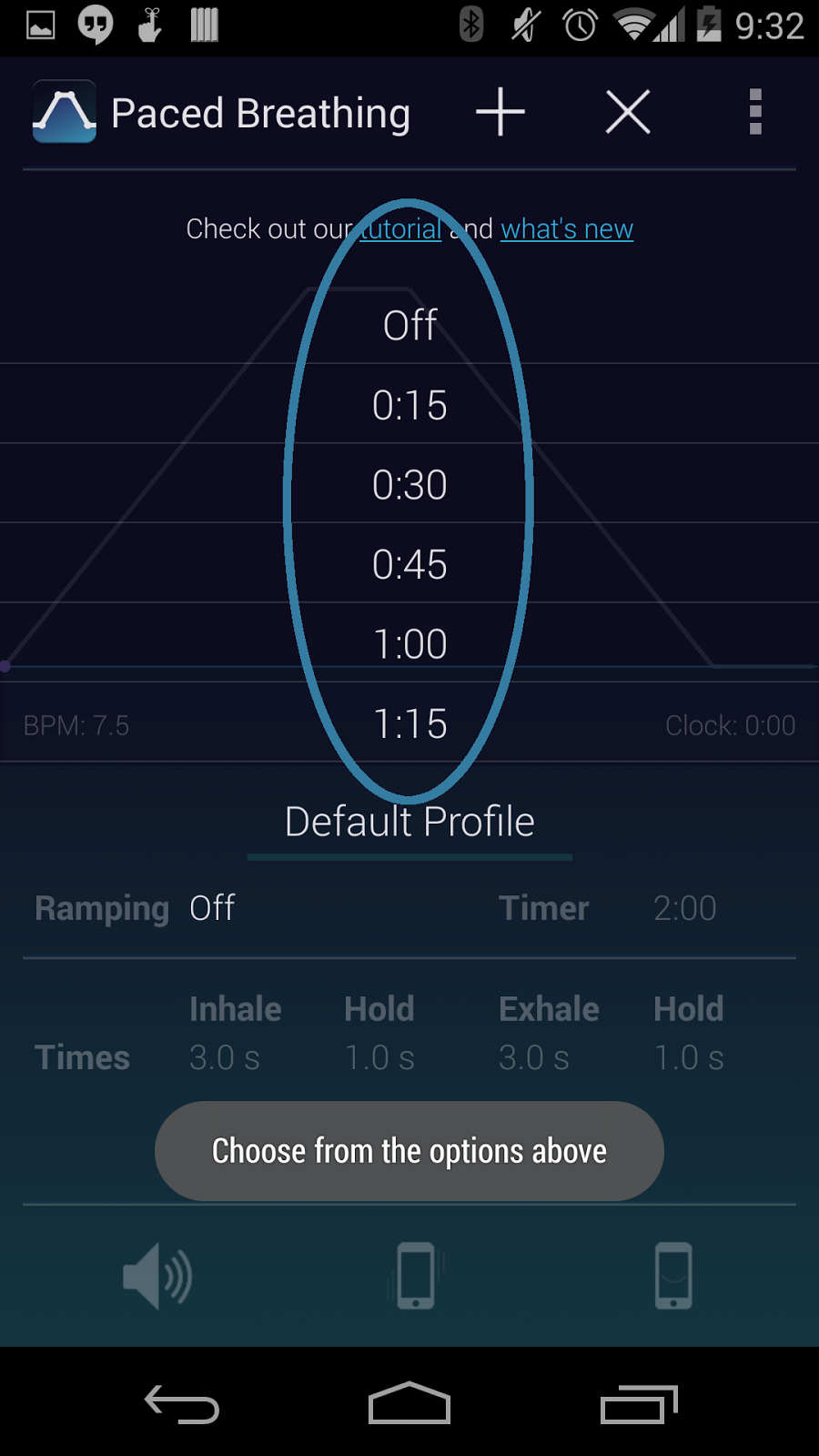Open the what's new link
This screenshot has width=819, height=1456.
[567, 228]
